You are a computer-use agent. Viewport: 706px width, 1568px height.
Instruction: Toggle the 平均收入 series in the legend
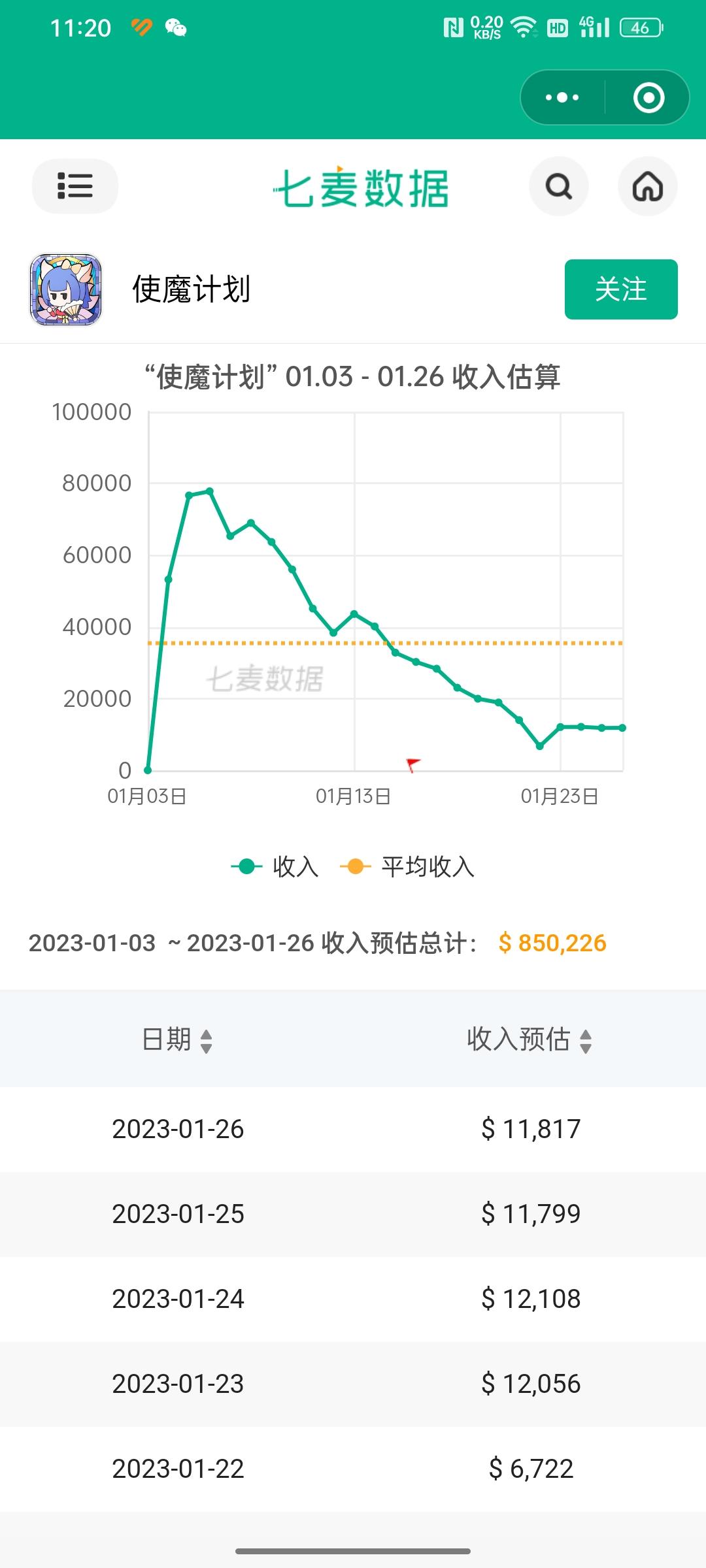tap(407, 867)
